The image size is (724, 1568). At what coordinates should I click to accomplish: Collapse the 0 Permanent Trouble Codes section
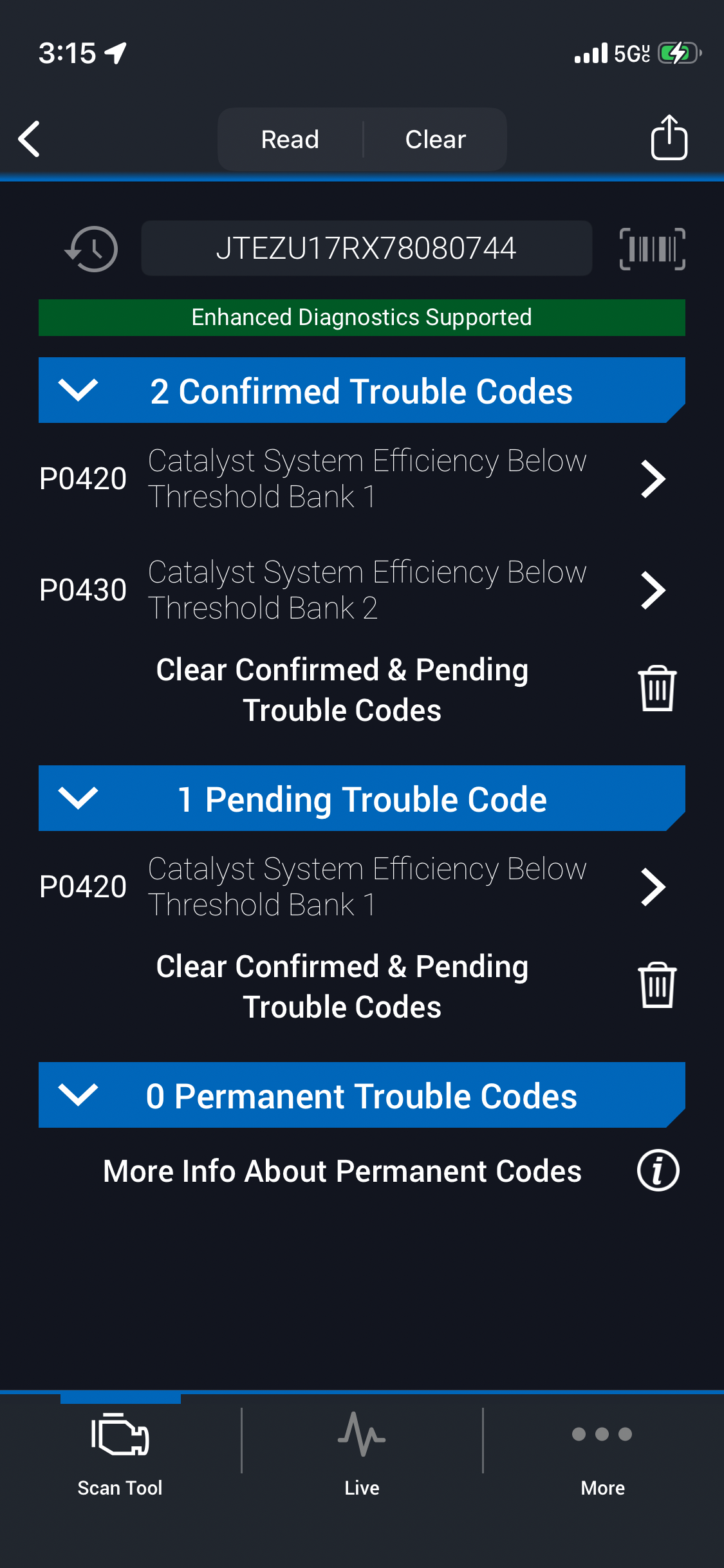[78, 1095]
